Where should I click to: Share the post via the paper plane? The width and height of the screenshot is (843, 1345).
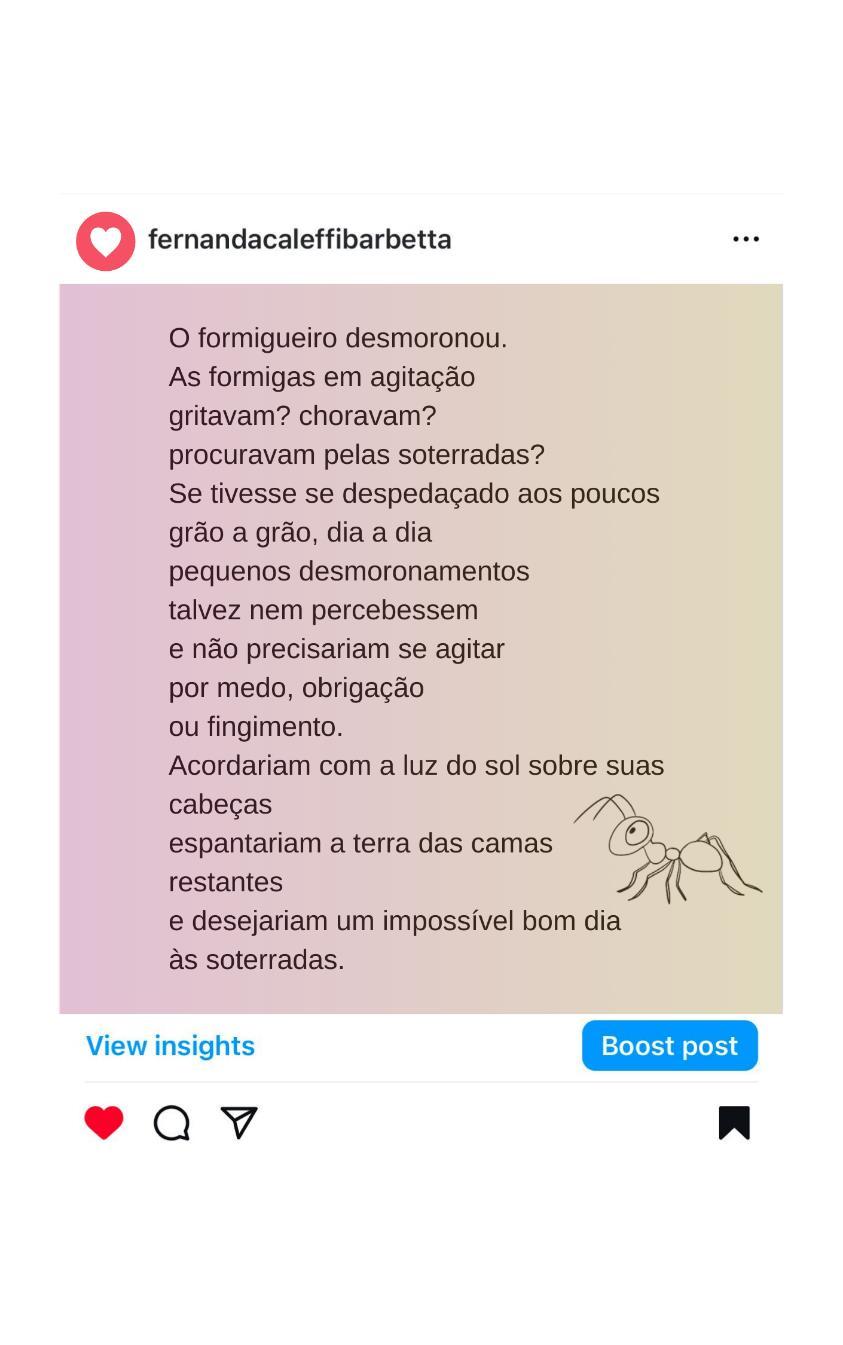tap(239, 1122)
